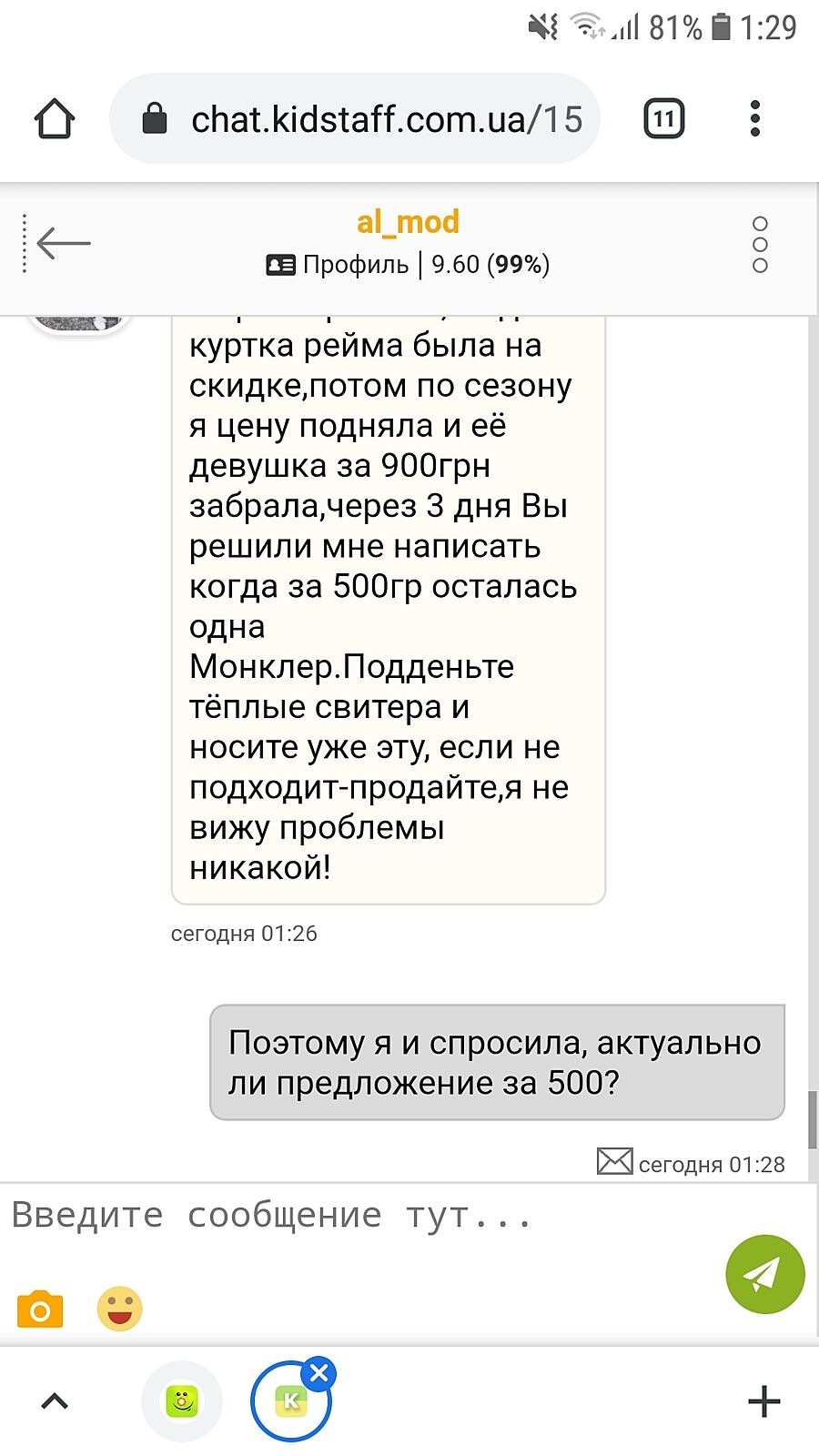Open the browser three-dot menu

point(754,119)
